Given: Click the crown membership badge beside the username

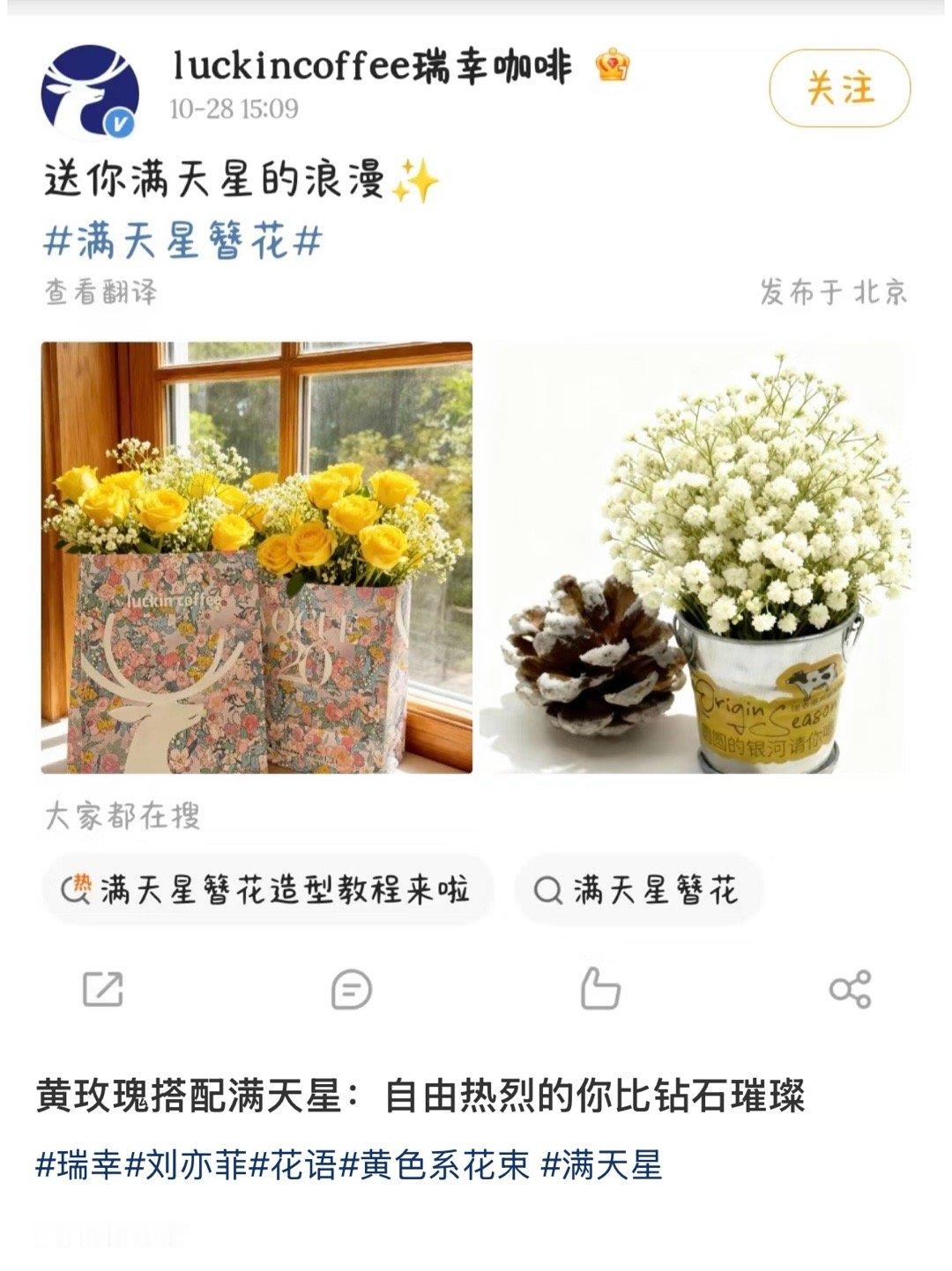Looking at the screenshot, I should pyautogui.click(x=610, y=65).
